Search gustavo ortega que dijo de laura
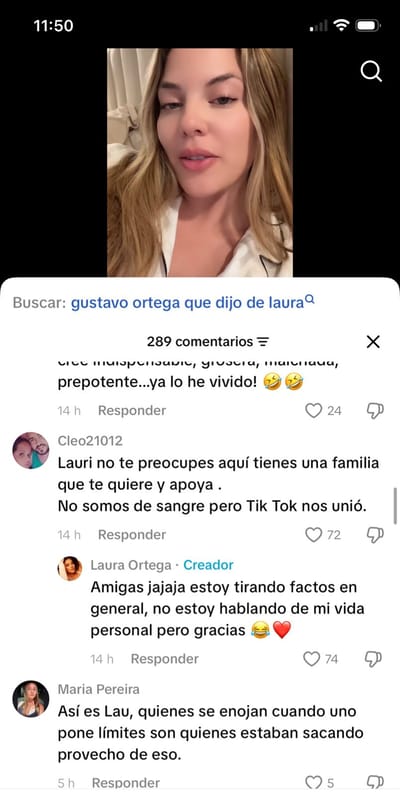 (193, 303)
